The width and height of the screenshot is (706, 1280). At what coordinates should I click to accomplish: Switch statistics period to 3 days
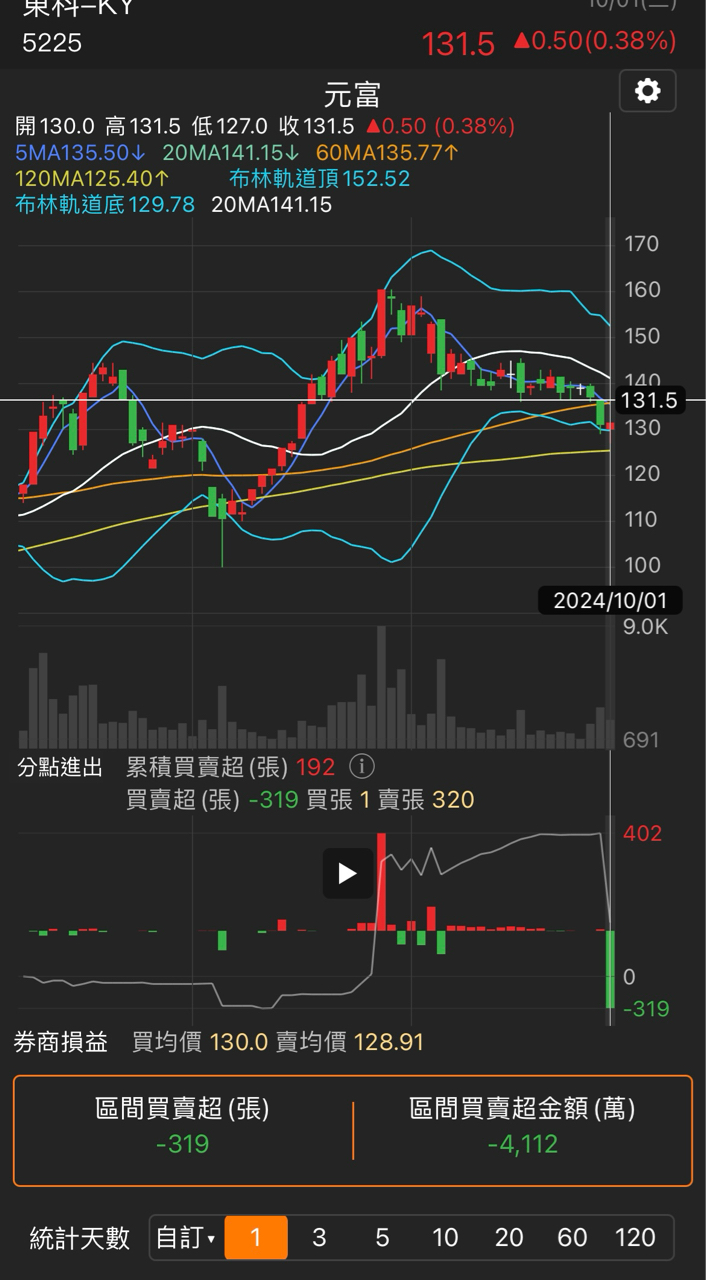319,1238
